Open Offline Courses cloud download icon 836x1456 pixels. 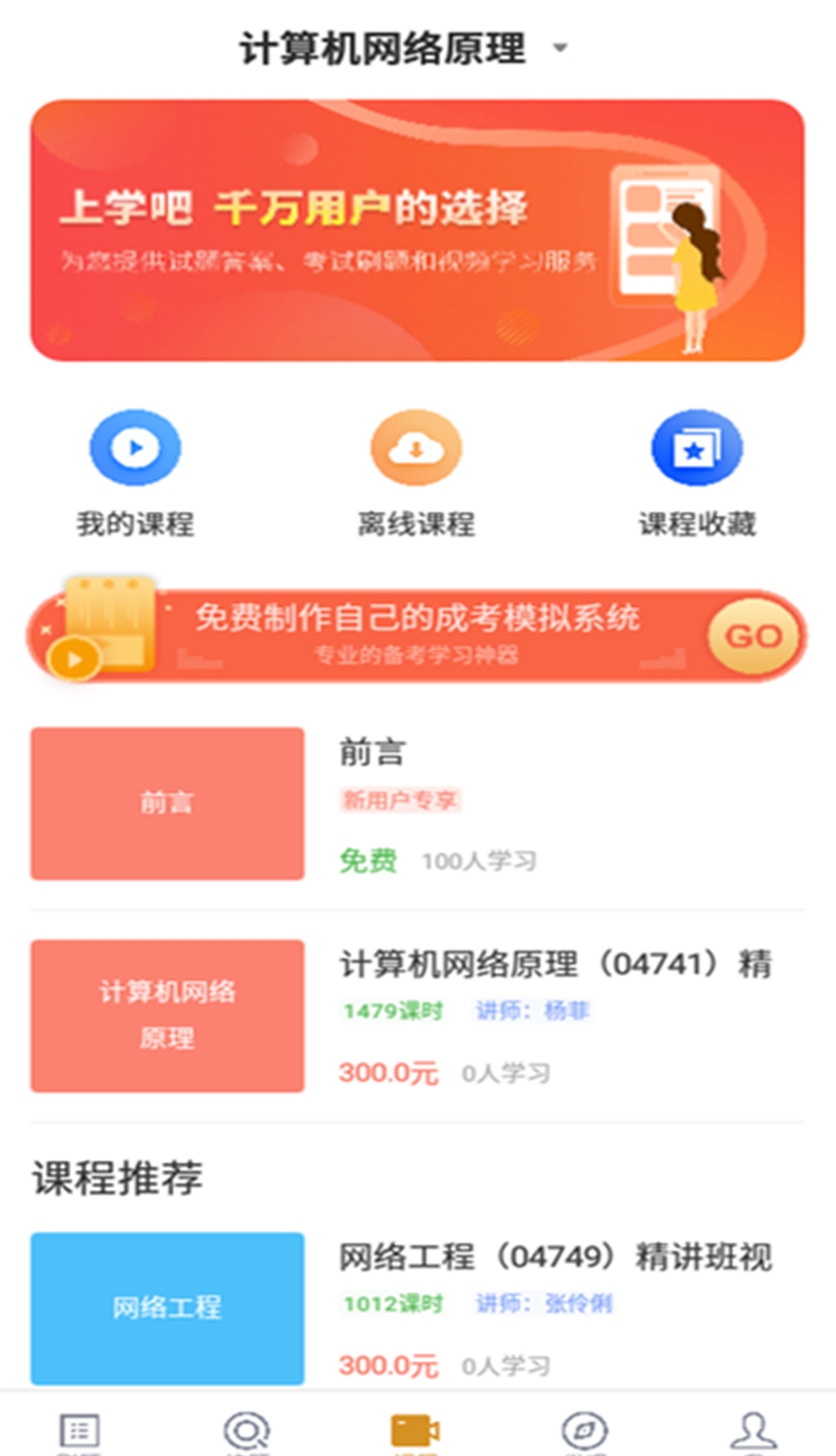click(x=416, y=448)
